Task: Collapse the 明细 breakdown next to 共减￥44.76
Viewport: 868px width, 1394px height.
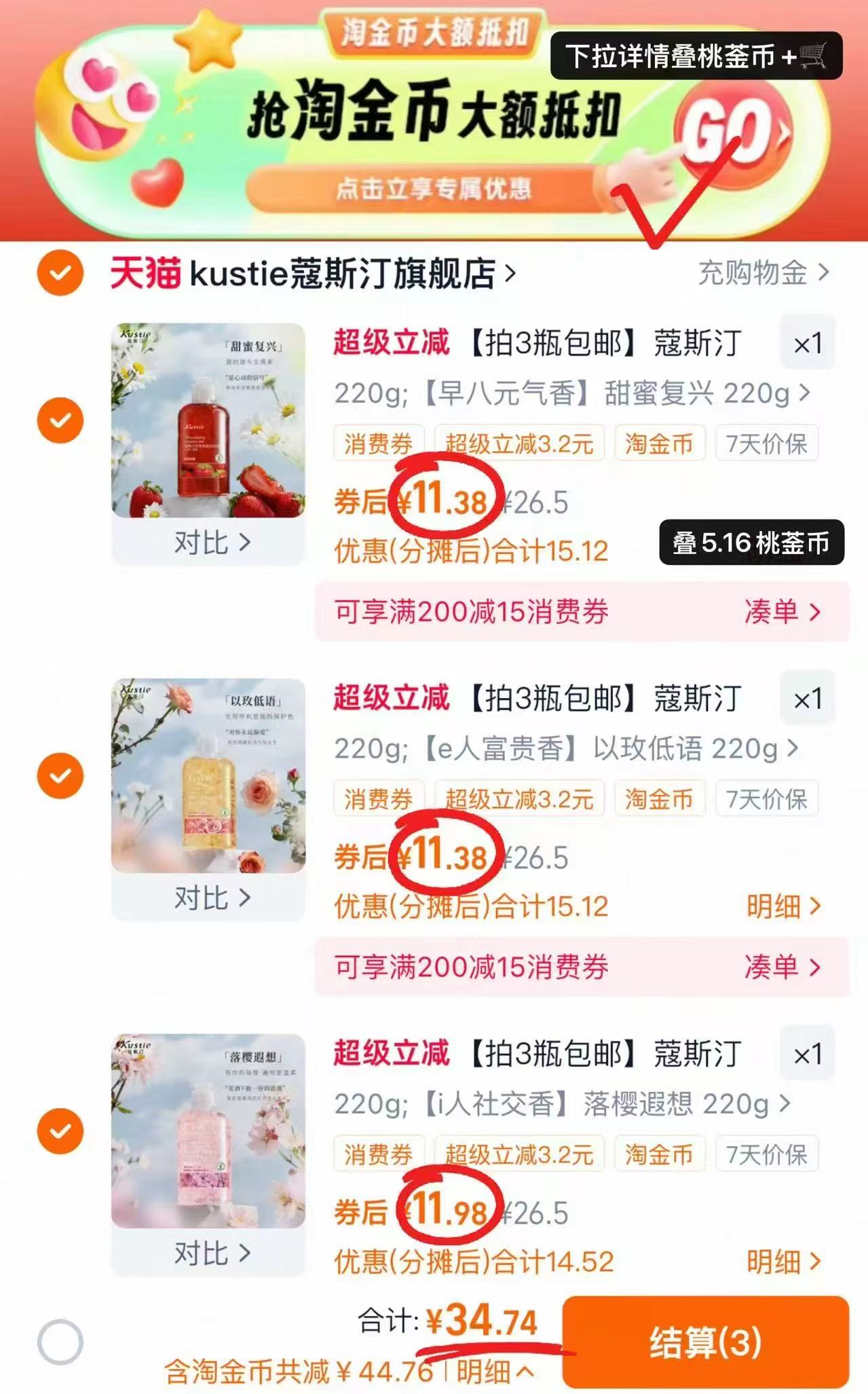Action: tap(494, 1372)
